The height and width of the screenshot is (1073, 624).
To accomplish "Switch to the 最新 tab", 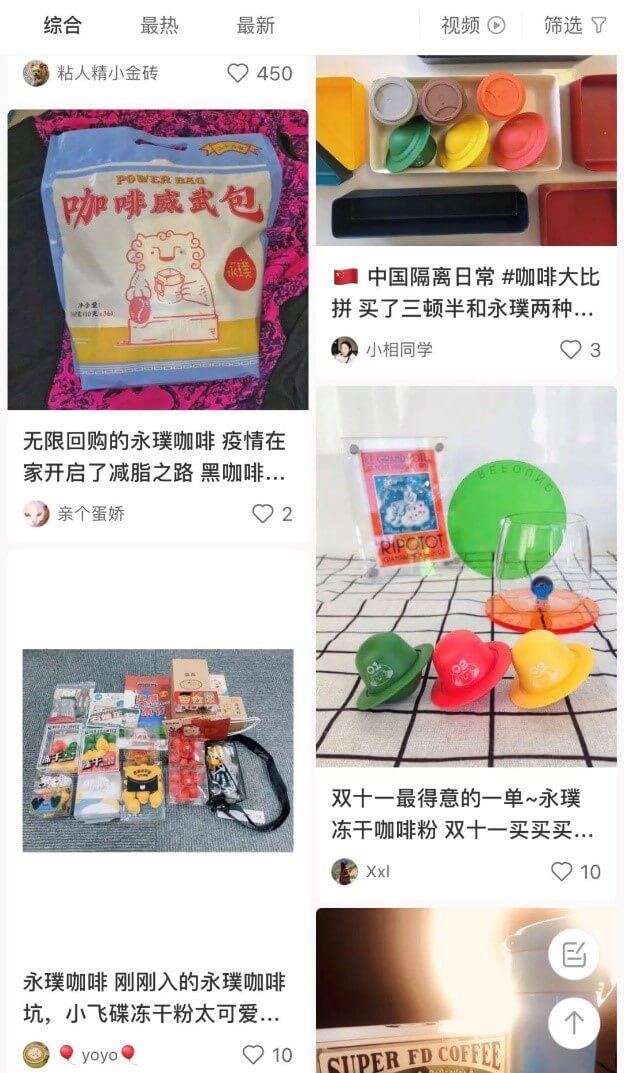I will pyautogui.click(x=255, y=26).
